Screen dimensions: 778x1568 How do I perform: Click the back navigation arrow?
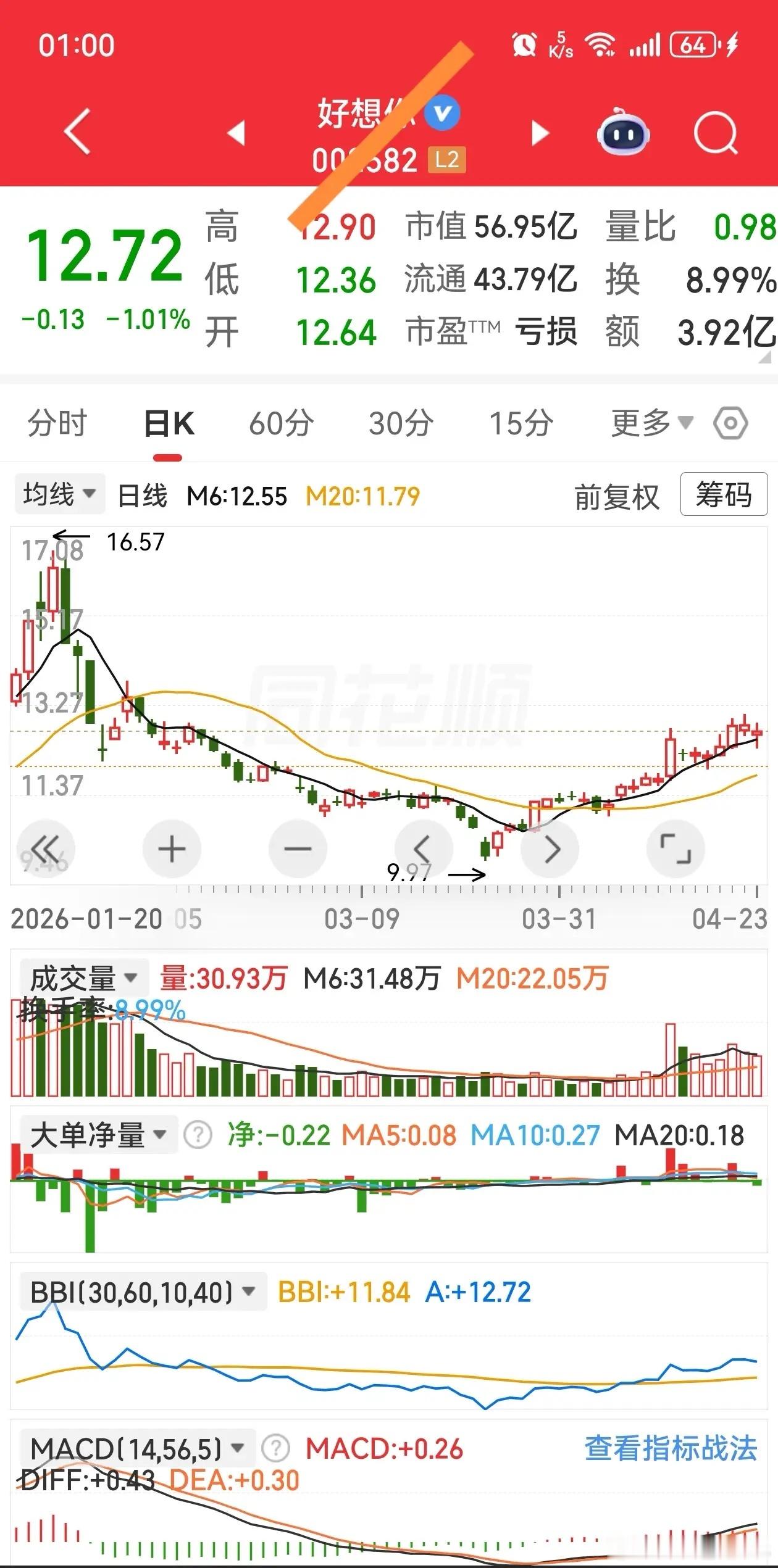tap(74, 131)
